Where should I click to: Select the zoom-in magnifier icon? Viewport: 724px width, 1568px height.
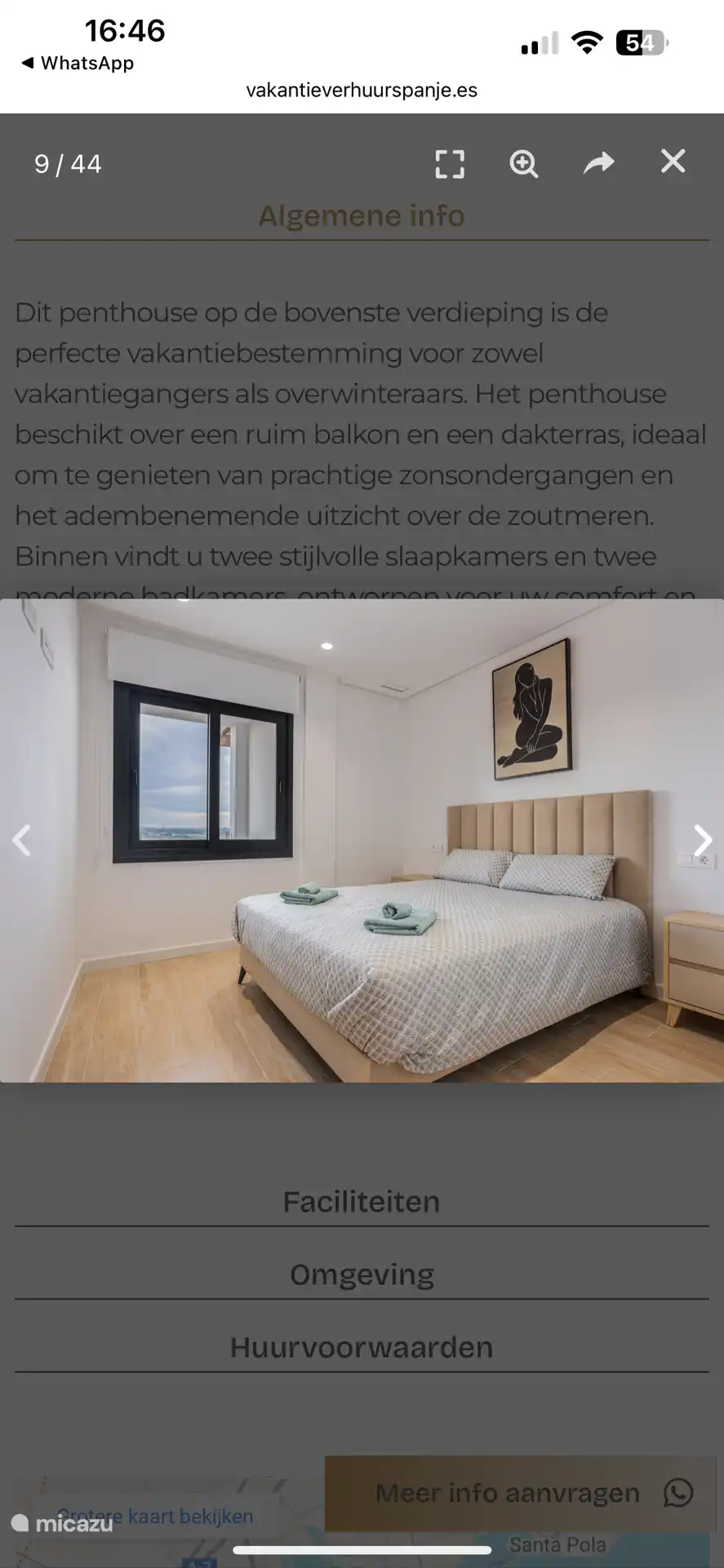pos(524,163)
